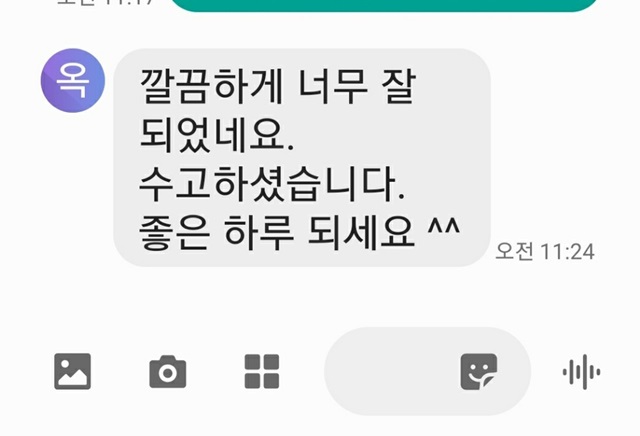This screenshot has height=436, width=640.
Task: Record a voice message
Action: [x=581, y=372]
